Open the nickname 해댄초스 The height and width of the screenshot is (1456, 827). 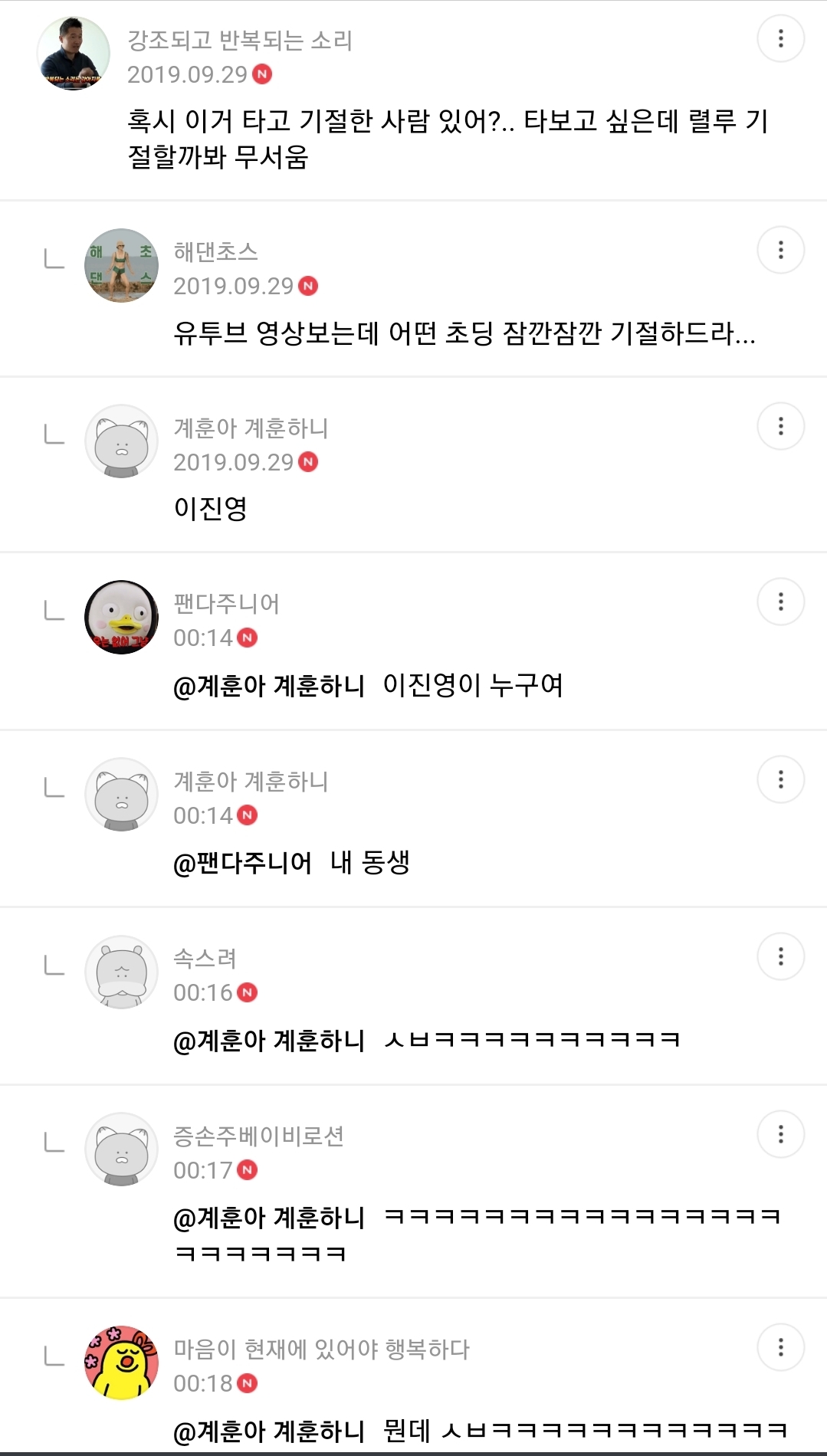pos(215,251)
